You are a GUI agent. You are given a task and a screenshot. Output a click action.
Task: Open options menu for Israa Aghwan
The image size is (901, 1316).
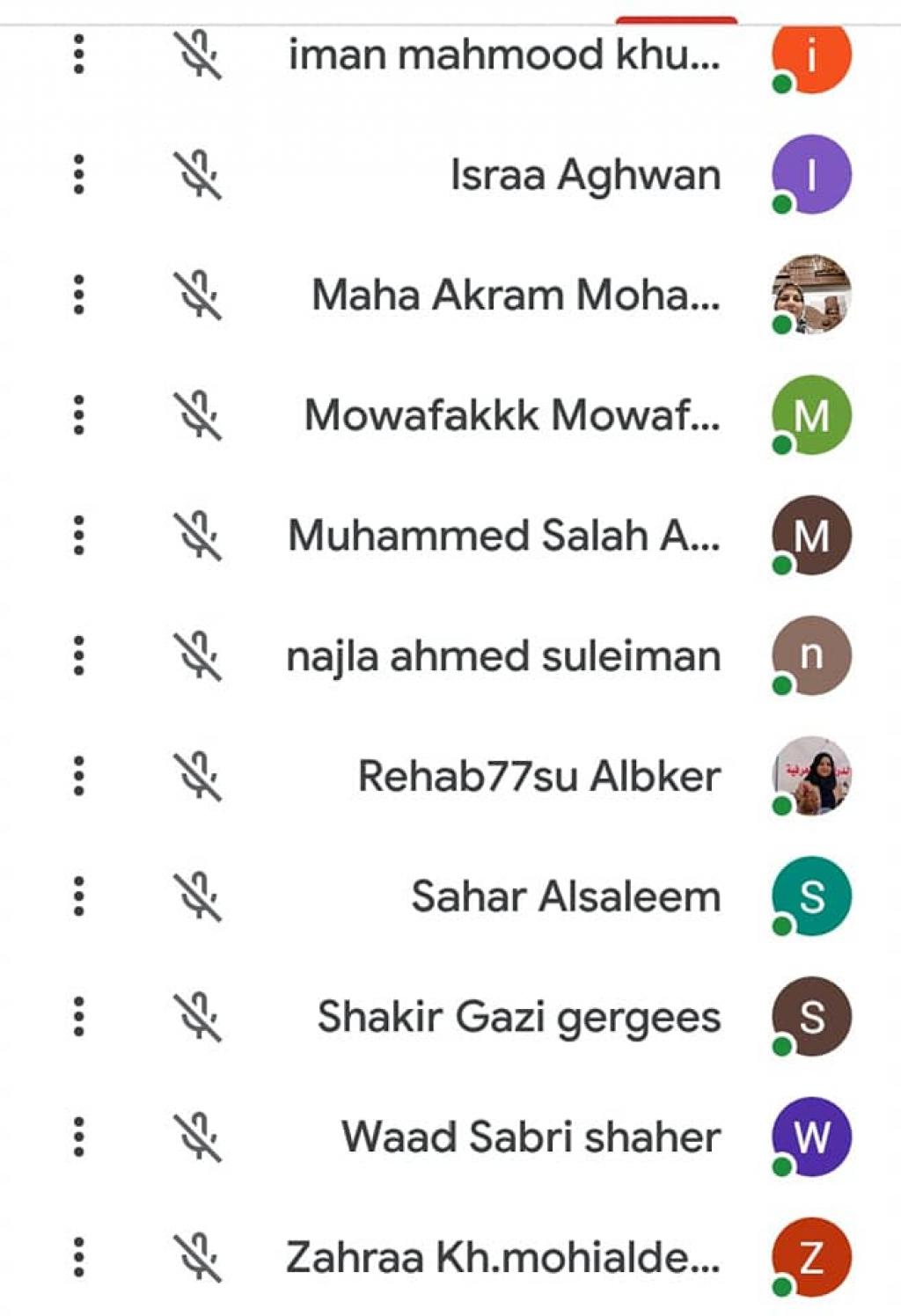(x=79, y=174)
